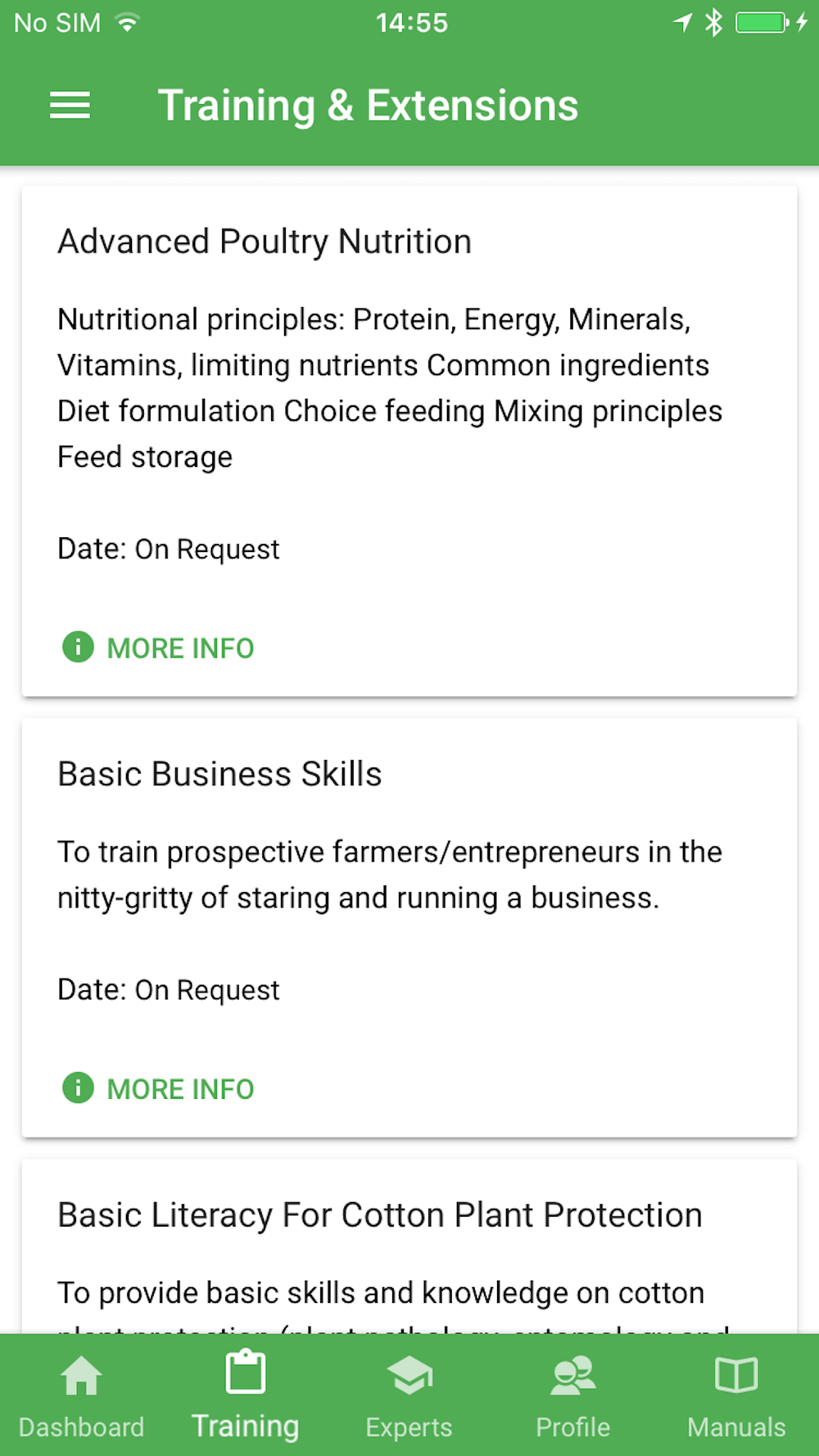The height and width of the screenshot is (1456, 819).
Task: Select the Training tab
Action: point(245,1395)
